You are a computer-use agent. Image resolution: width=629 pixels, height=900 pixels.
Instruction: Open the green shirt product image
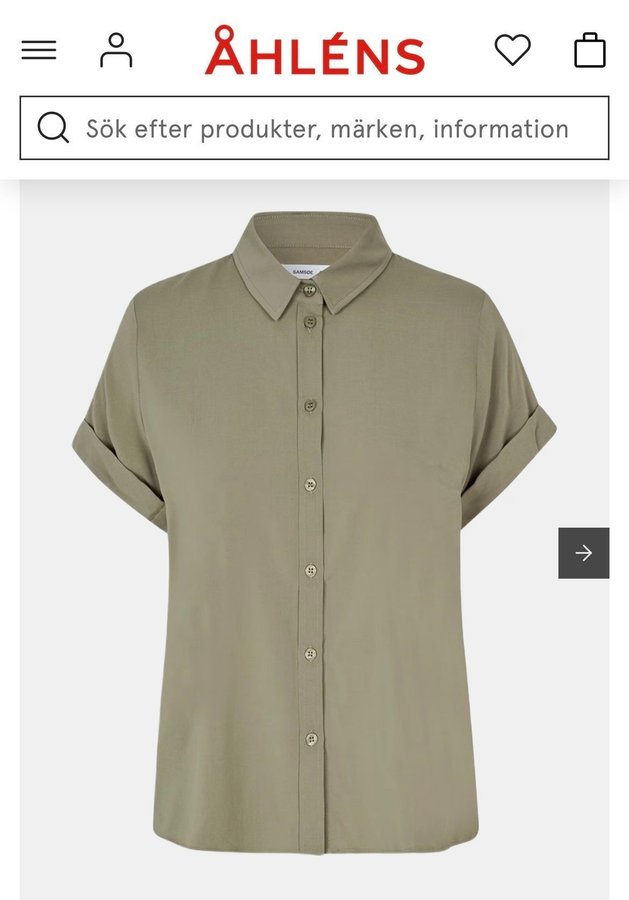click(x=313, y=530)
